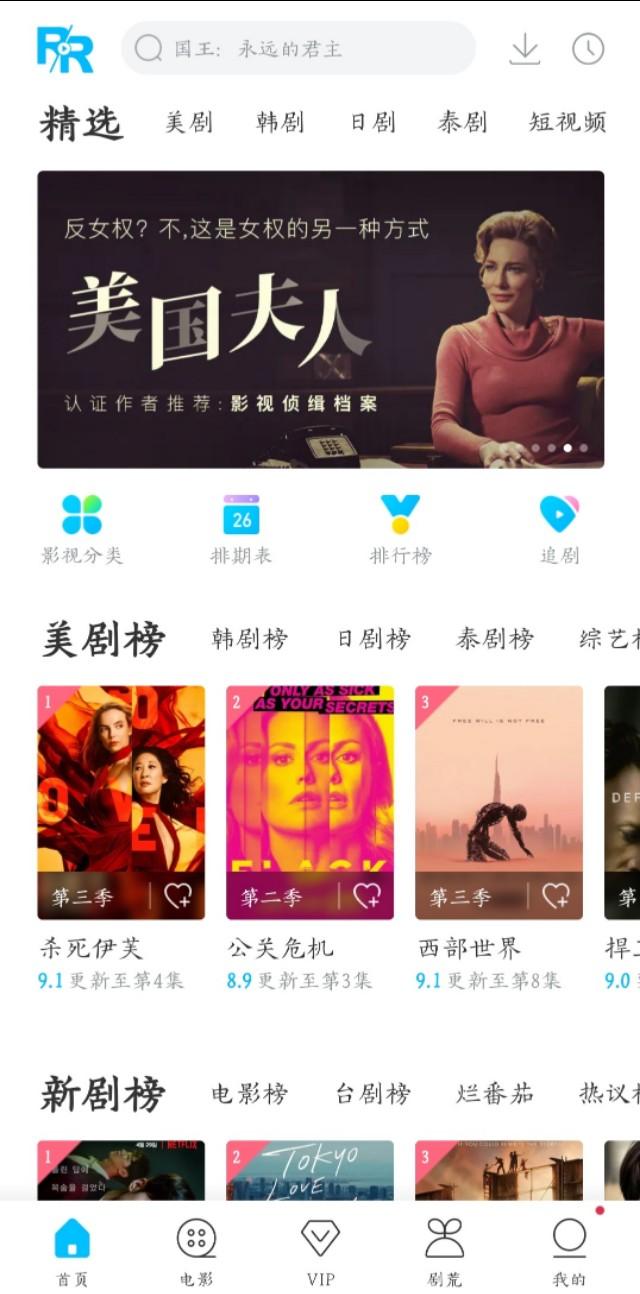Image resolution: width=640 pixels, height=1294 pixels.
Task: Open the 排期表 schedule
Action: [241, 530]
